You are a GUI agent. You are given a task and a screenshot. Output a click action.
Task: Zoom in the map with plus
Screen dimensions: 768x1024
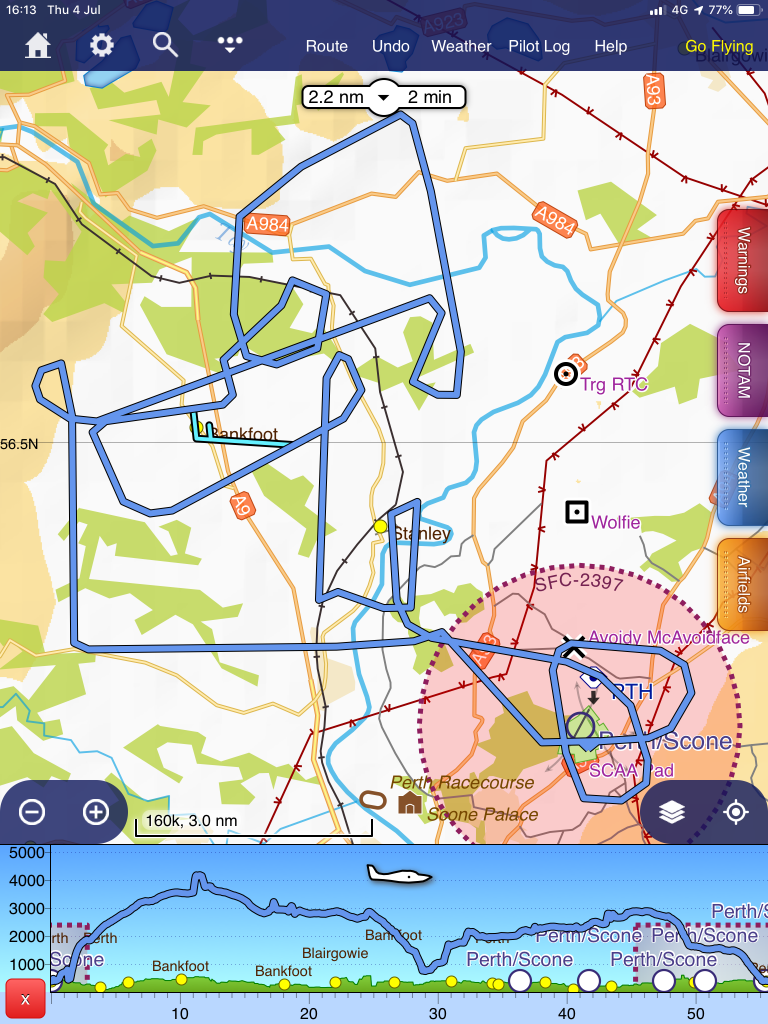(96, 812)
